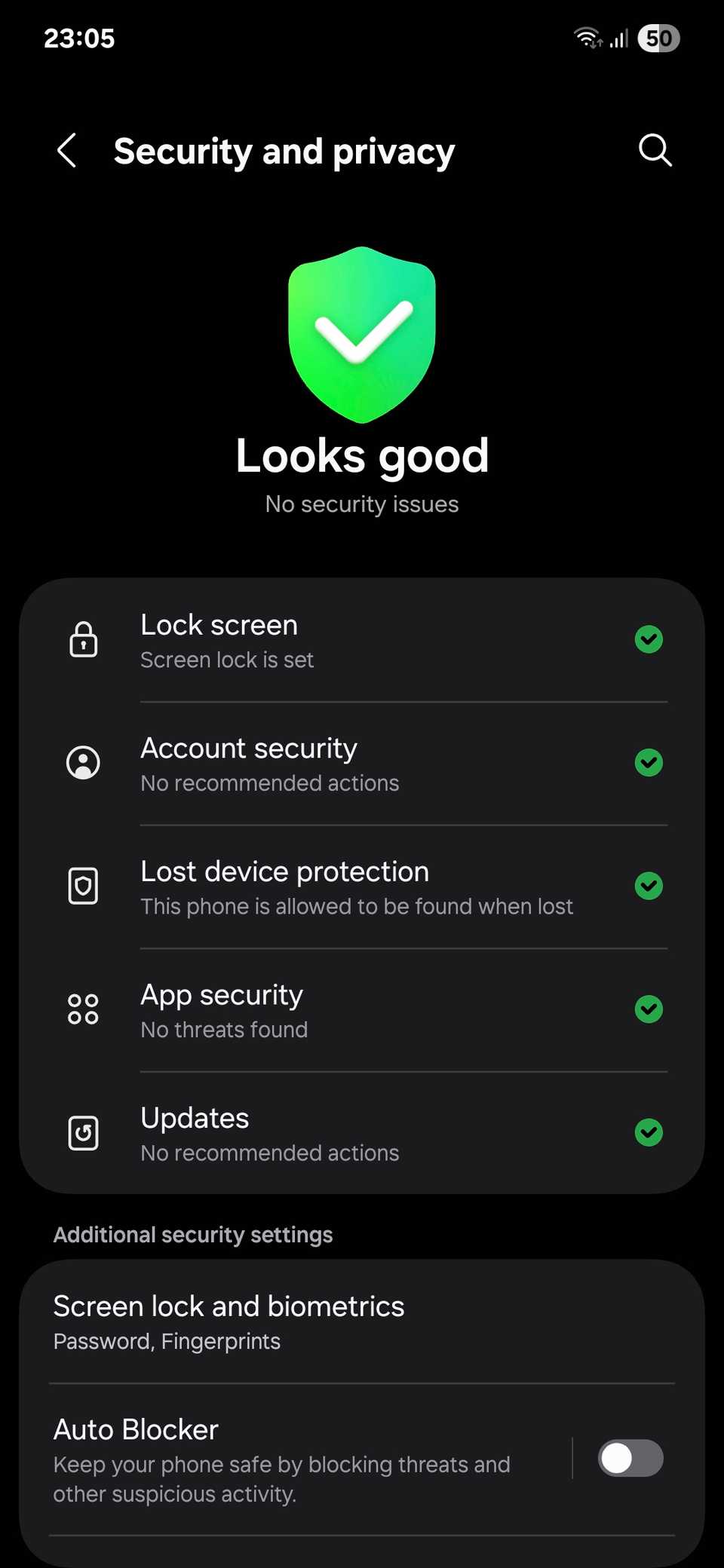This screenshot has width=724, height=1568.
Task: Tap the green check next to Updates
Action: coord(649,1132)
